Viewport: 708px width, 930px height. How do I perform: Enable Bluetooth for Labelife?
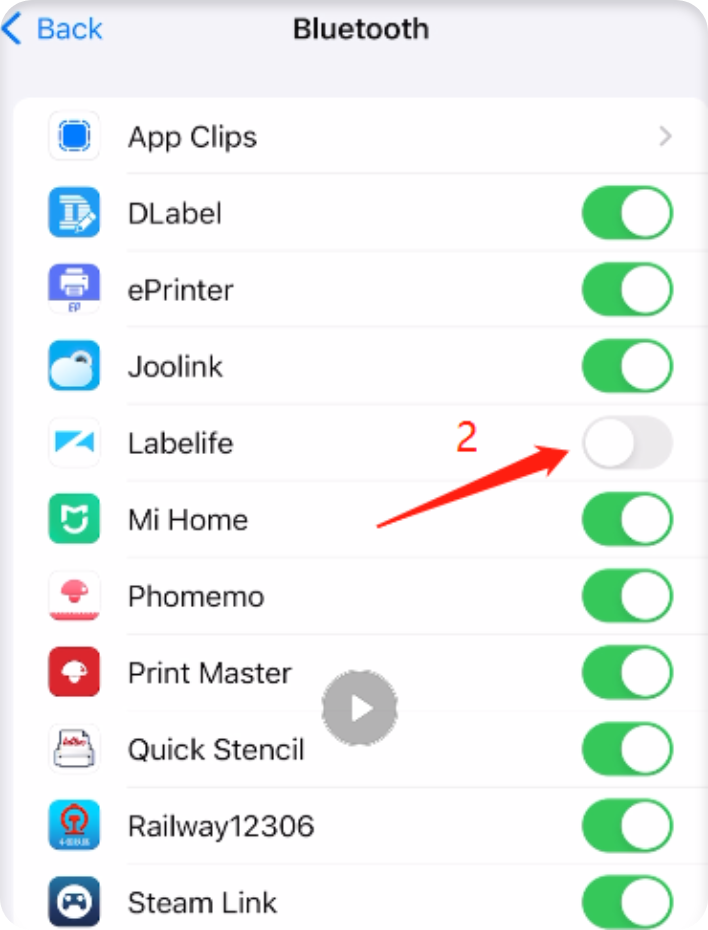pyautogui.click(x=627, y=443)
